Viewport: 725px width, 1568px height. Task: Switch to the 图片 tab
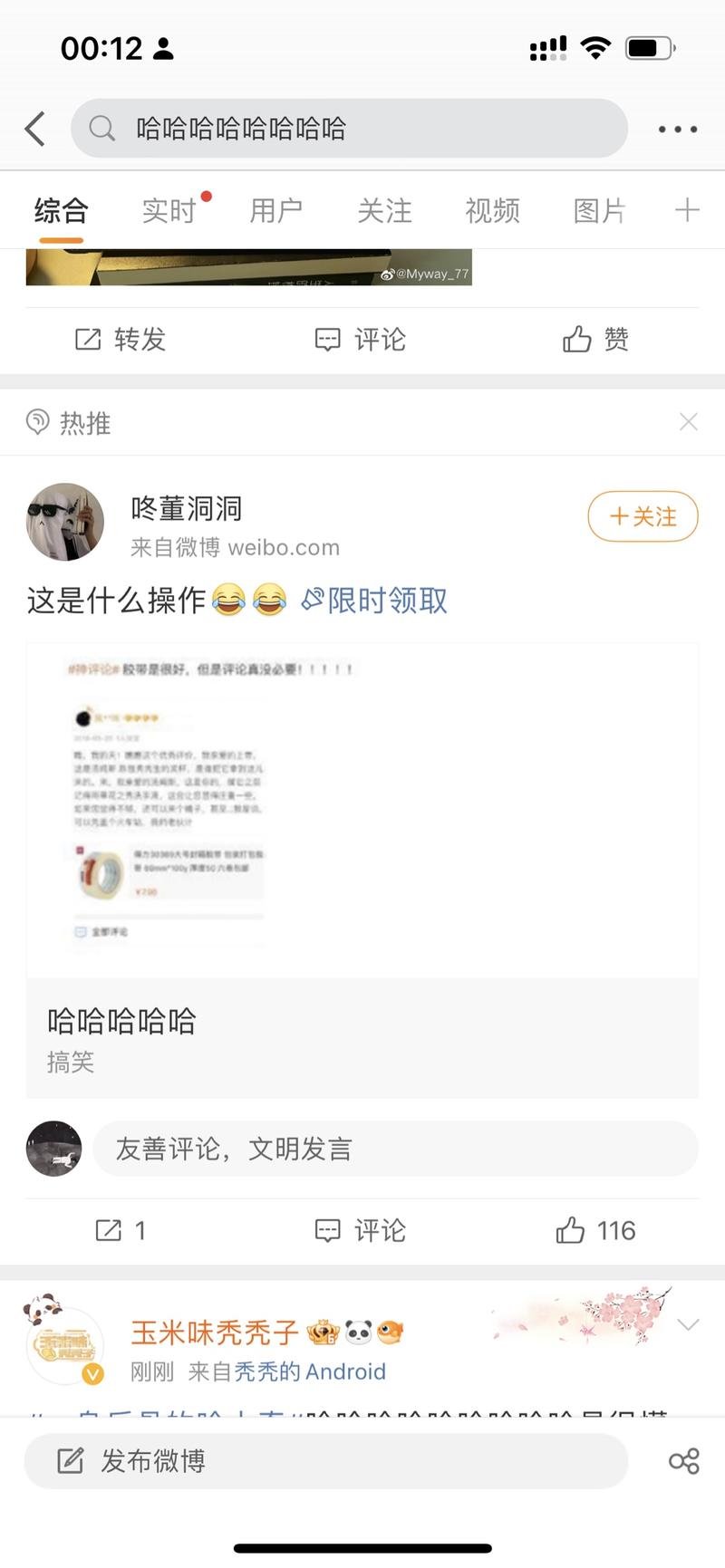(x=600, y=211)
